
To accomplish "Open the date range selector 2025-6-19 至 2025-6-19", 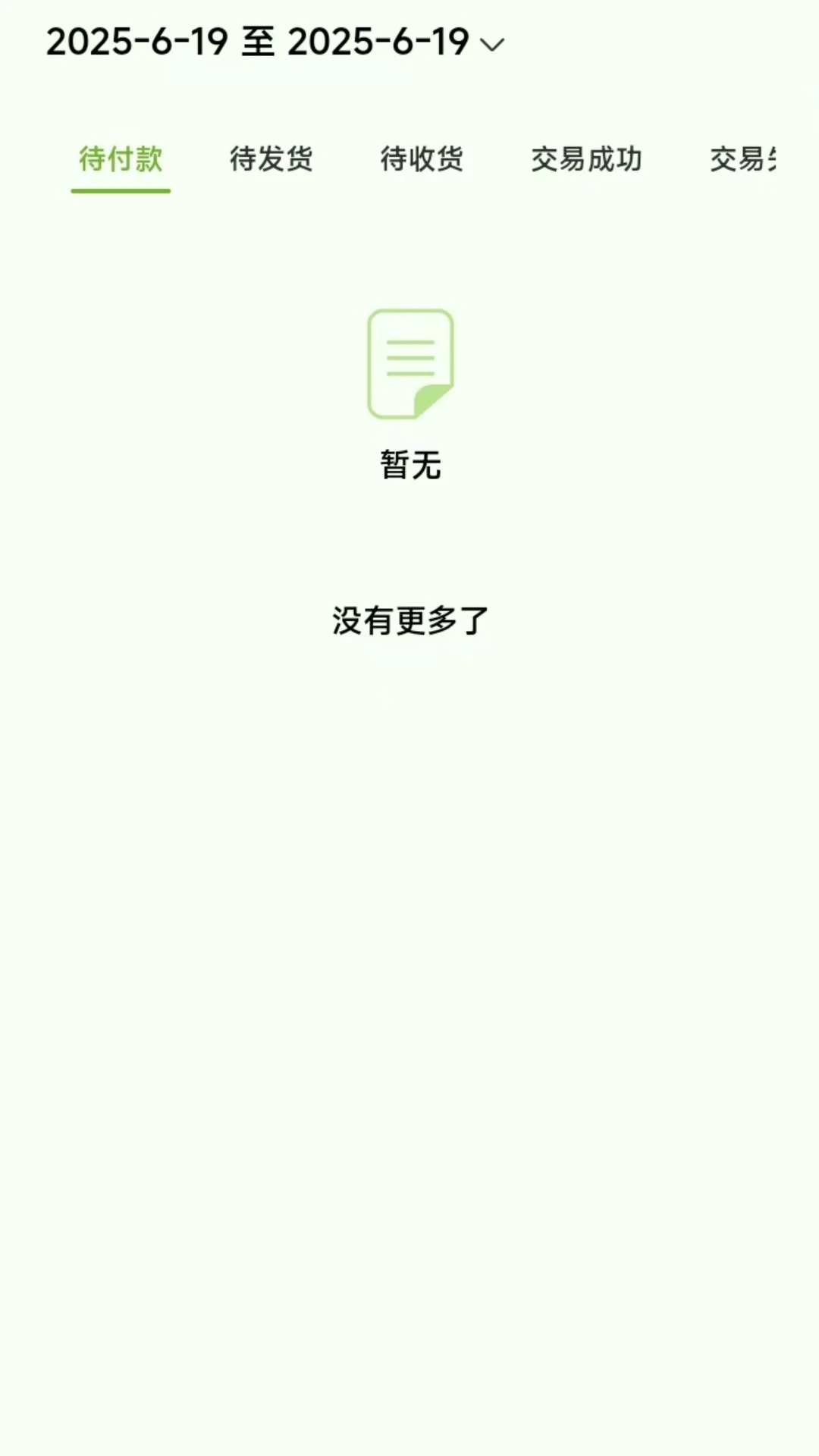I will (x=258, y=42).
